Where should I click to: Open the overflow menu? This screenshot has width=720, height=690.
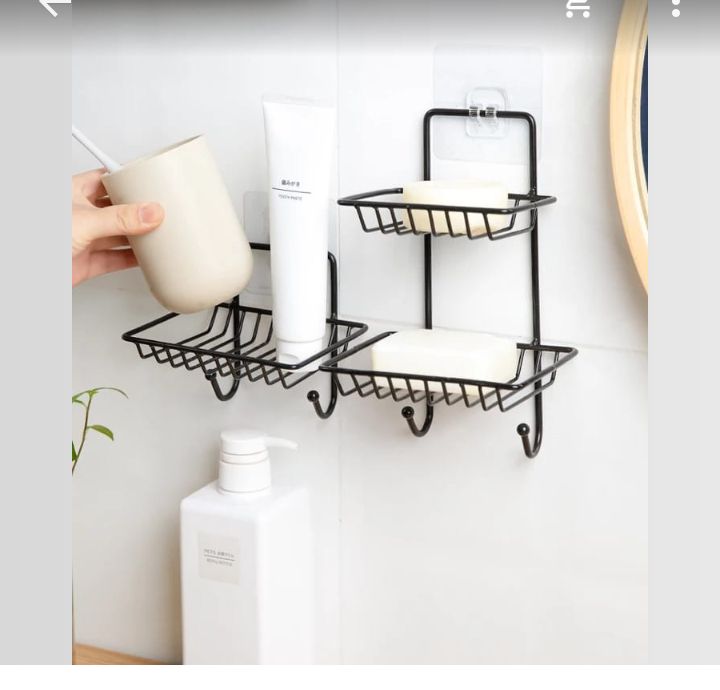(x=676, y=8)
